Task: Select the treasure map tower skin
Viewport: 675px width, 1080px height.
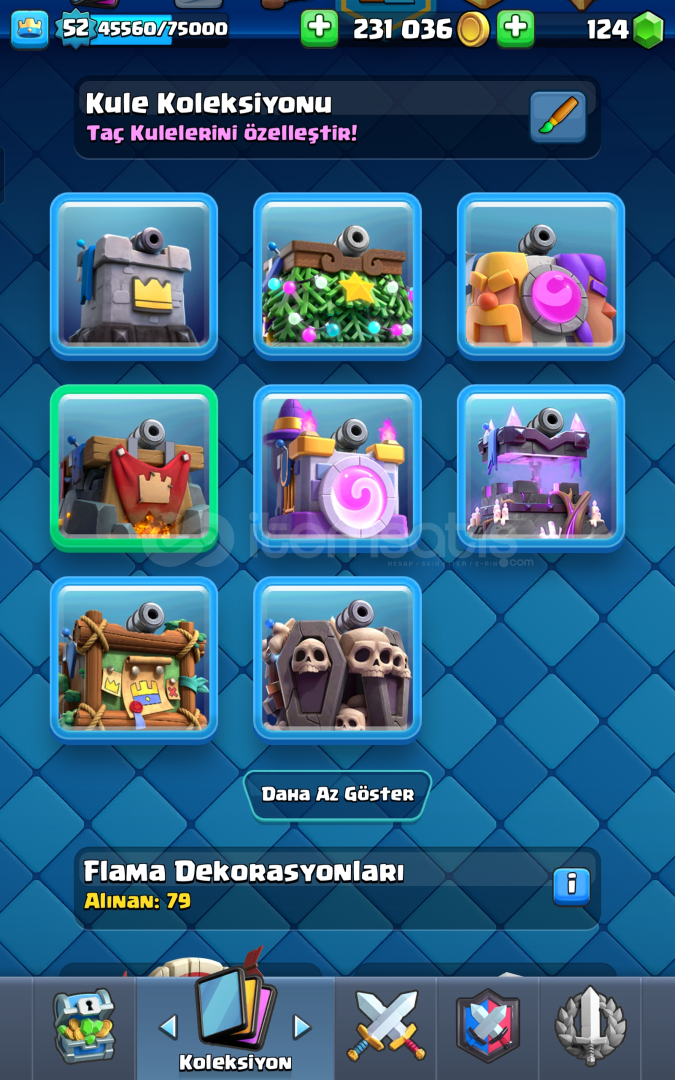Action: point(134,659)
